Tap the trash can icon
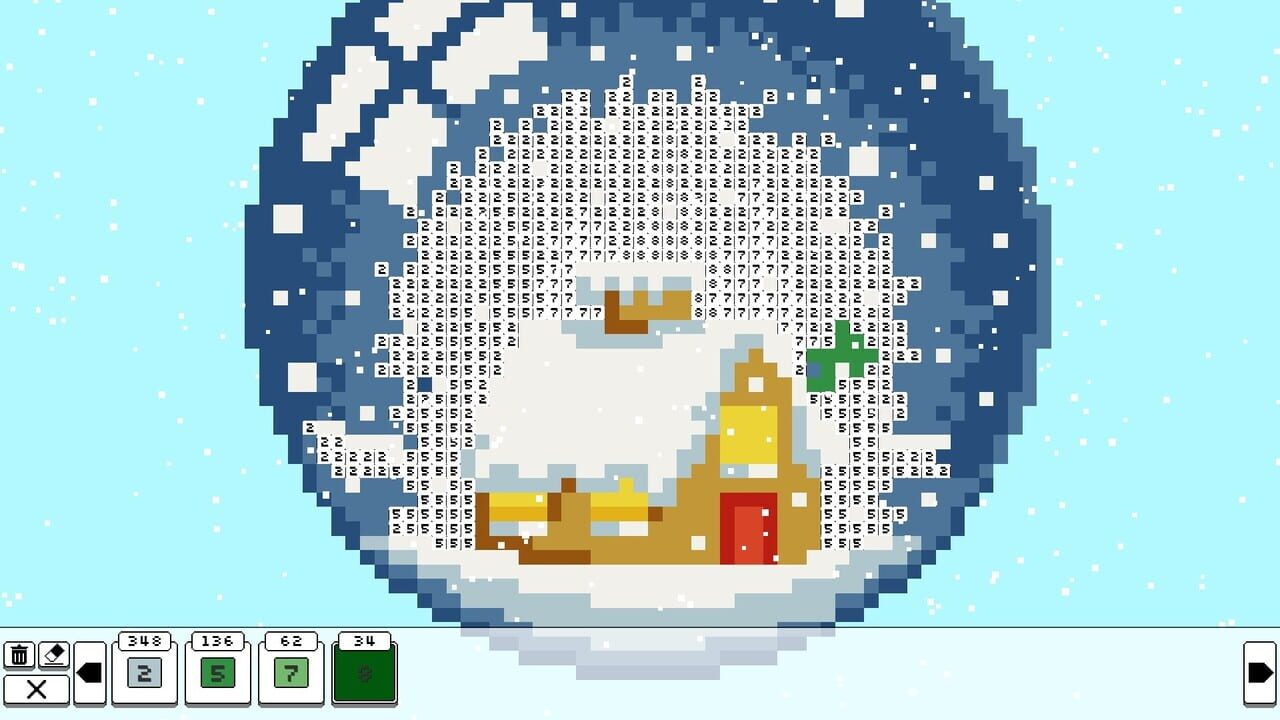1280x720 pixels. 19,656
